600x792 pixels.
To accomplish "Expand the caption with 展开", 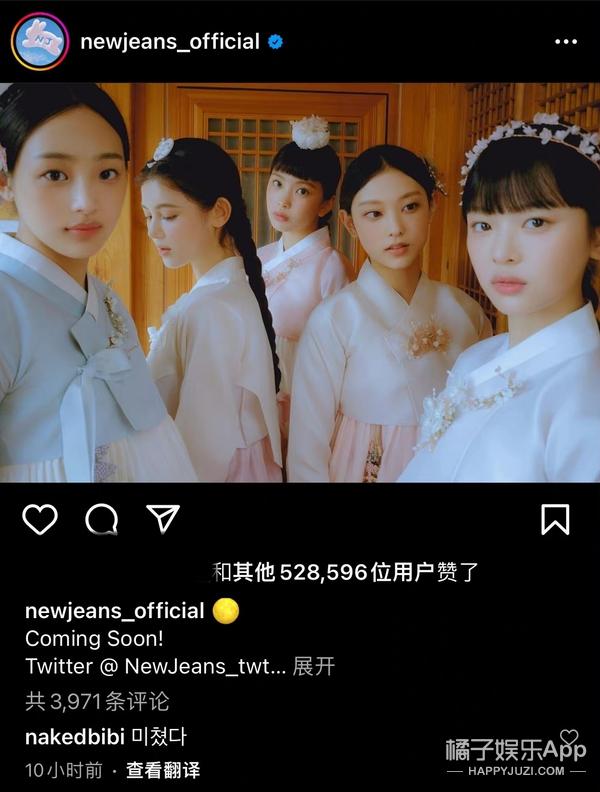I will [x=313, y=667].
